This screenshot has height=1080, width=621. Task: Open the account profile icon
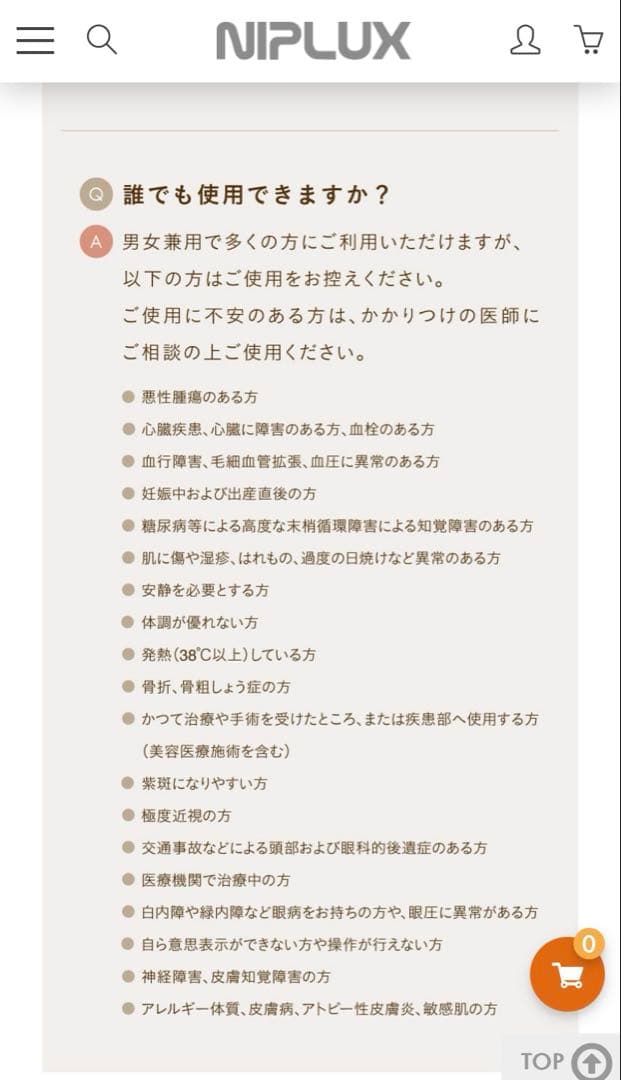click(x=525, y=40)
